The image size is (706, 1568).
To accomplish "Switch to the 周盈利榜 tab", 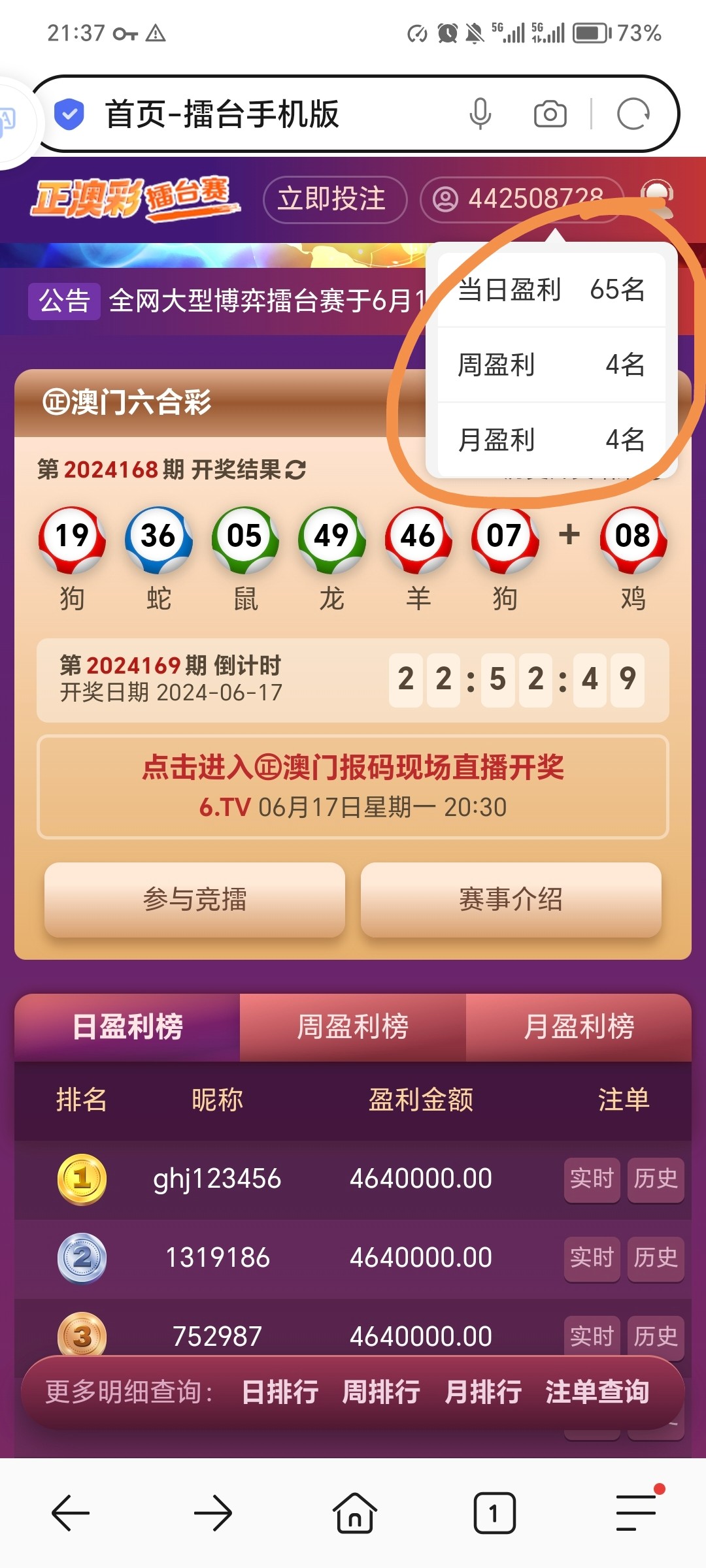I will tap(353, 1026).
